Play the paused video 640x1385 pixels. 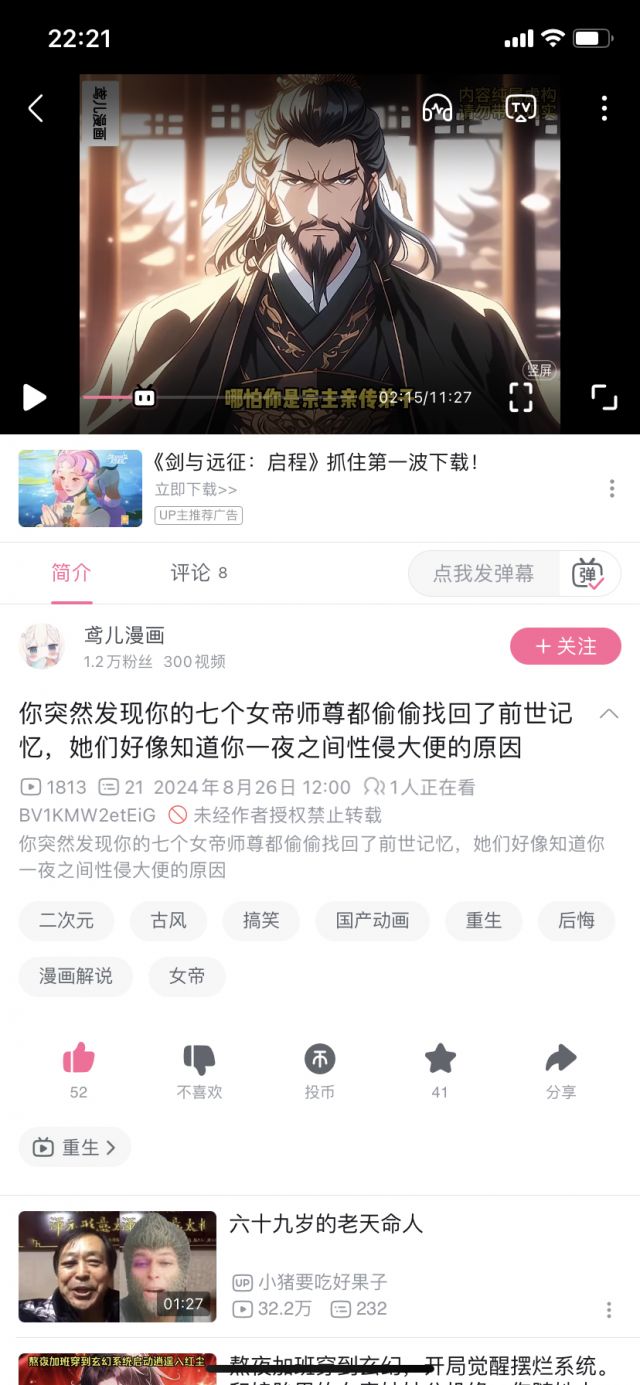point(34,397)
